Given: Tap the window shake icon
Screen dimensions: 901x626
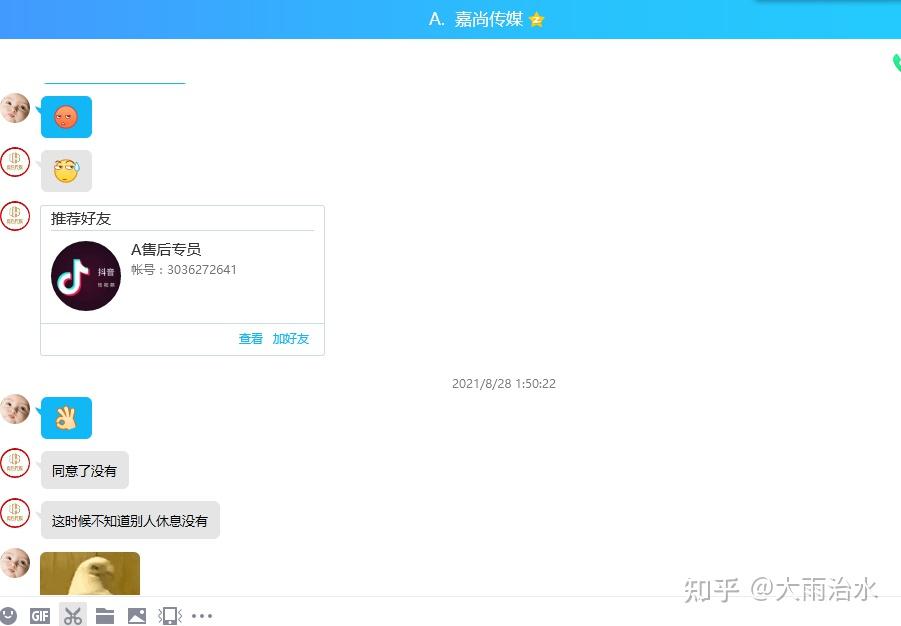Looking at the screenshot, I should pos(169,616).
